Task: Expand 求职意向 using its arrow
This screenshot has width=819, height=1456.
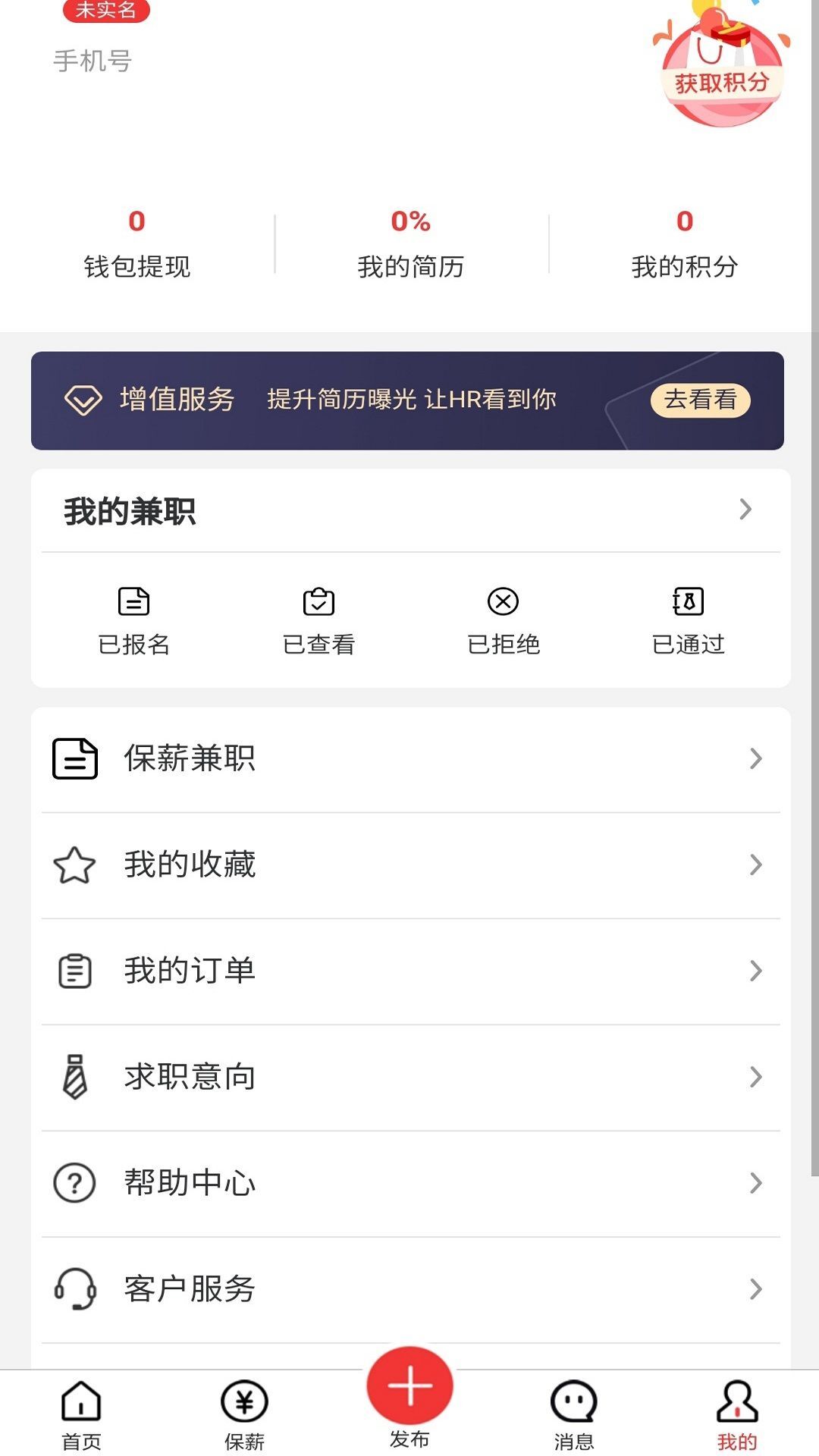Action: tap(755, 1076)
